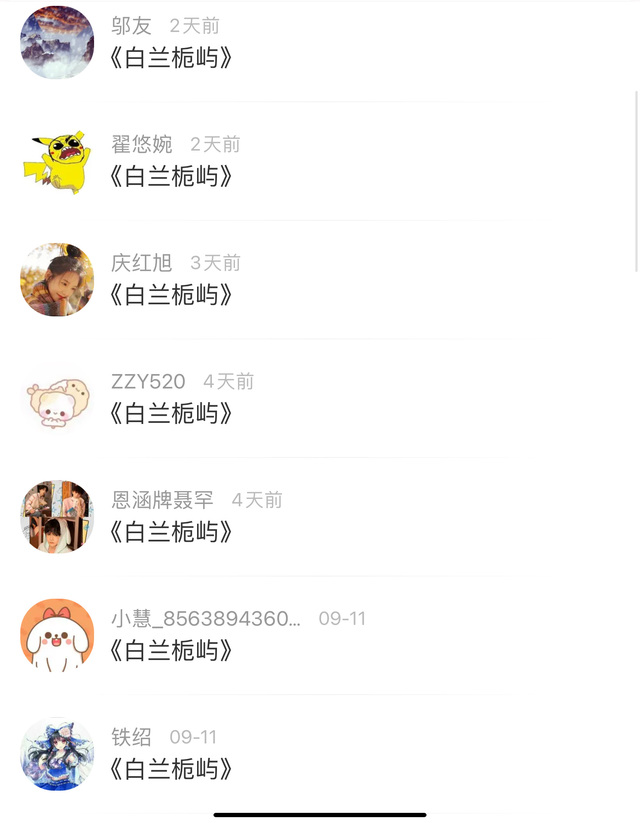Visit 翟悠婉's profile via avatar

(x=57, y=161)
